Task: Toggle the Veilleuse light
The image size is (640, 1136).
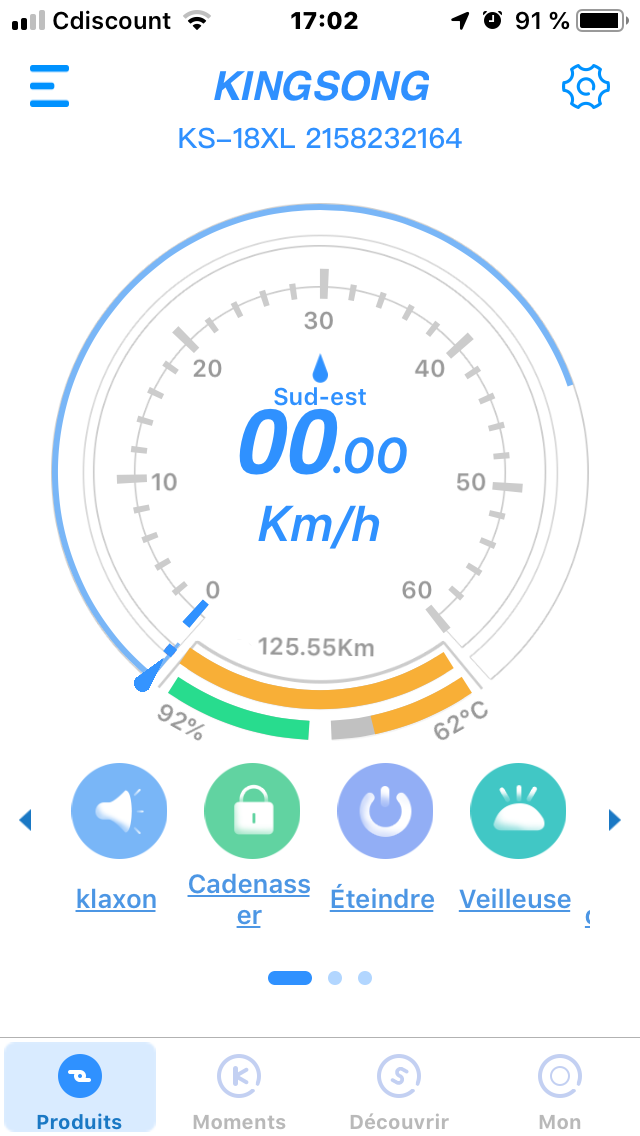Action: pos(518,811)
